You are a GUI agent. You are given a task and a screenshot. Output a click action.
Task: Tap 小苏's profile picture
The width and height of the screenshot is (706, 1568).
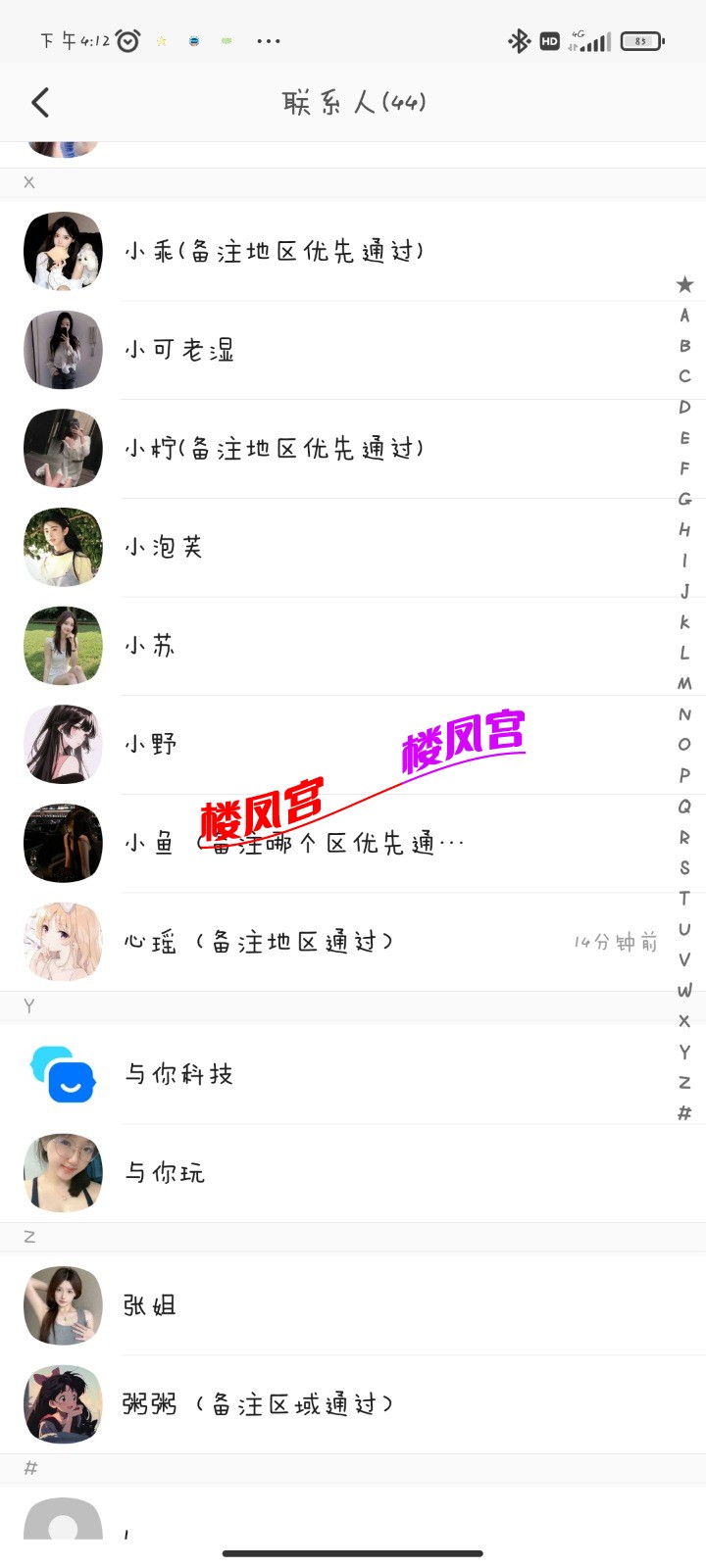tap(63, 646)
